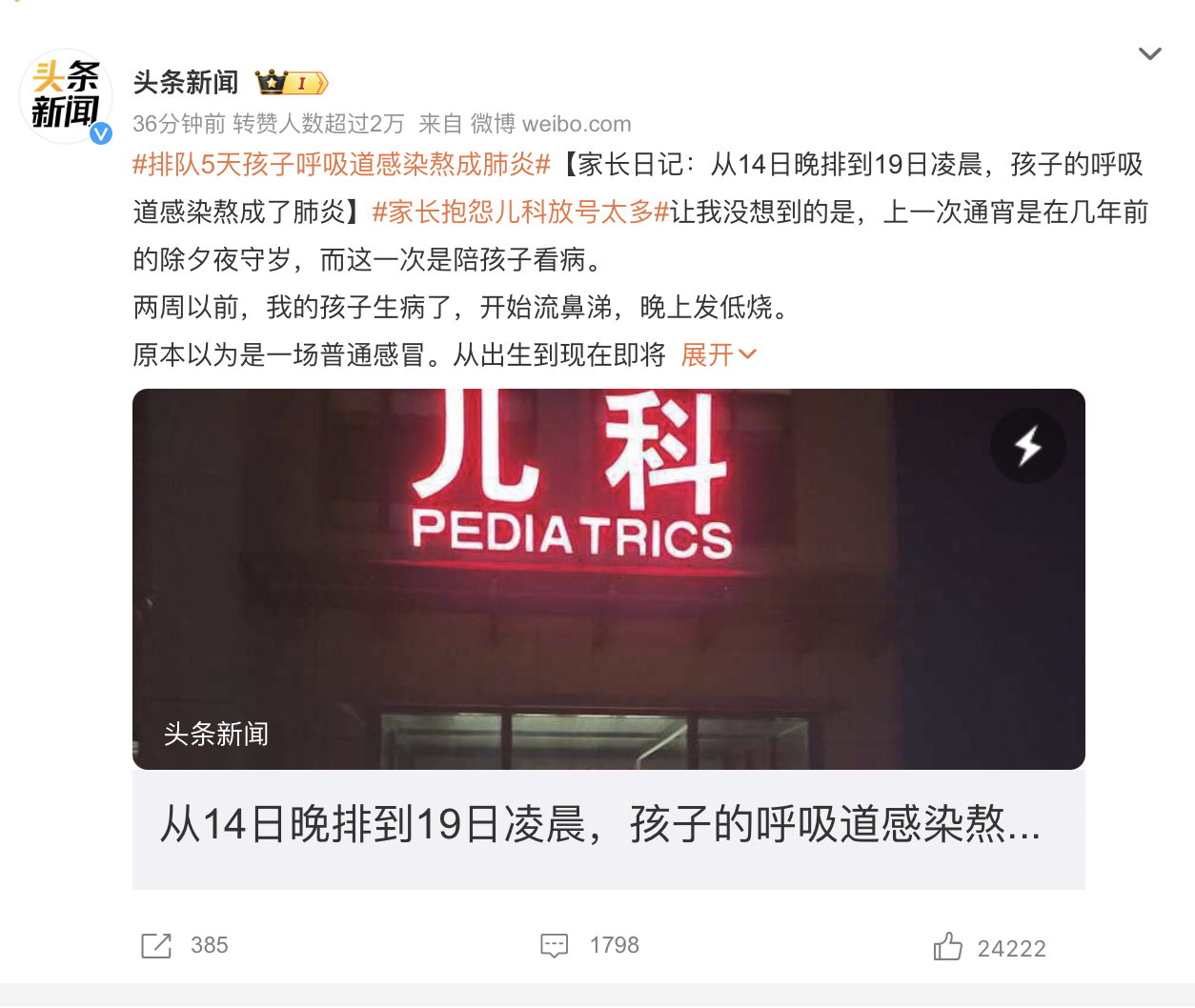The height and width of the screenshot is (1008, 1195).
Task: Open the 儿科 article card
Action: coord(608,638)
